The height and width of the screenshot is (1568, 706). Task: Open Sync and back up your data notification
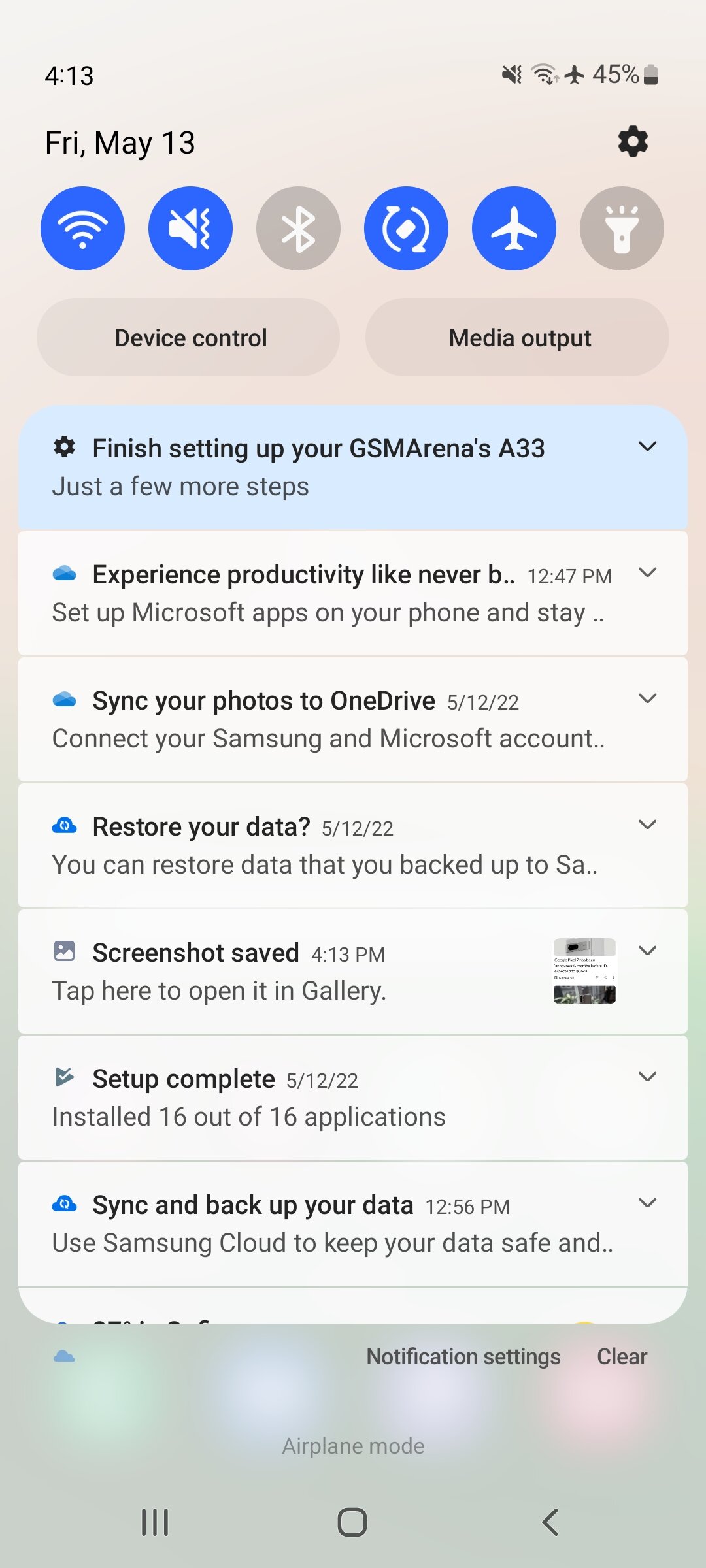point(353,1224)
